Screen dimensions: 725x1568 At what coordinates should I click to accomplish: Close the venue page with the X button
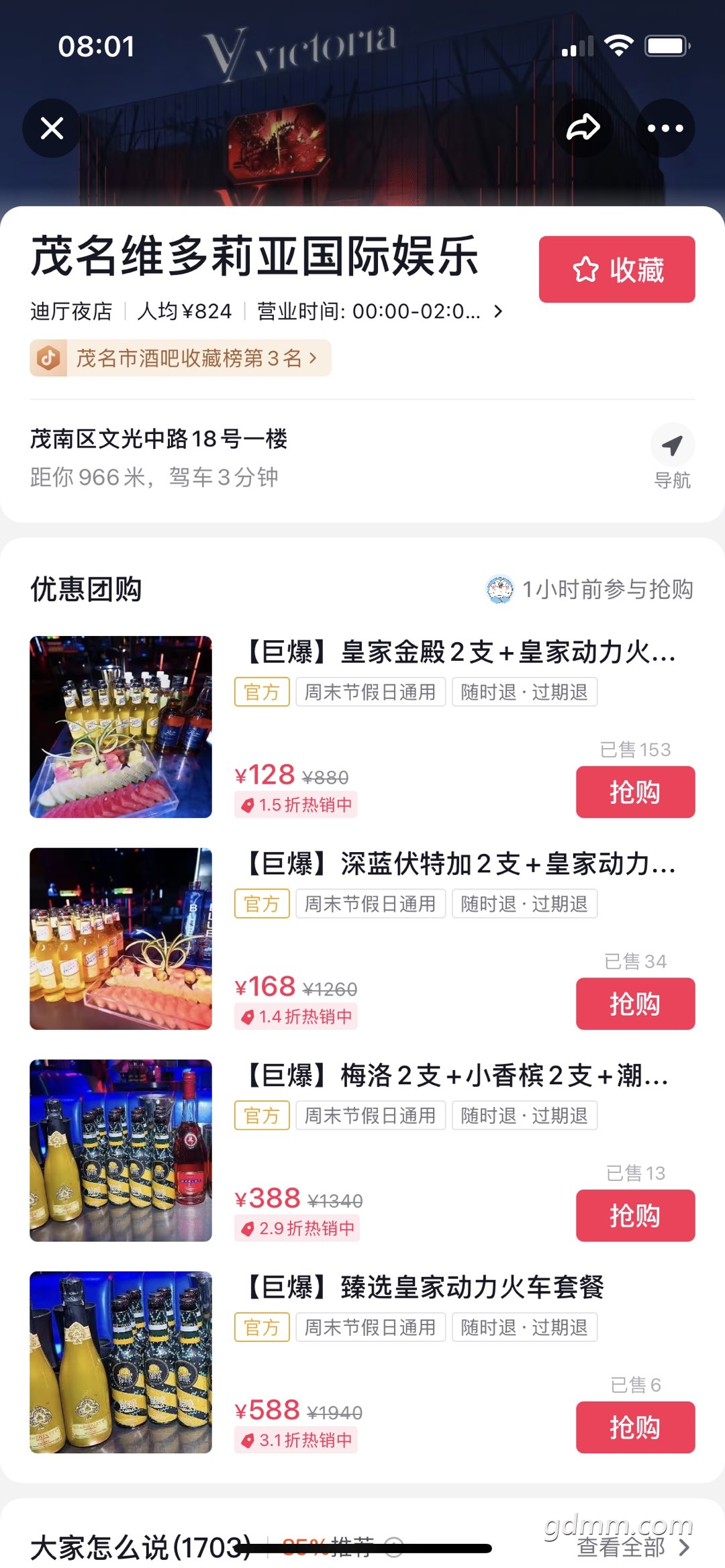tap(52, 128)
